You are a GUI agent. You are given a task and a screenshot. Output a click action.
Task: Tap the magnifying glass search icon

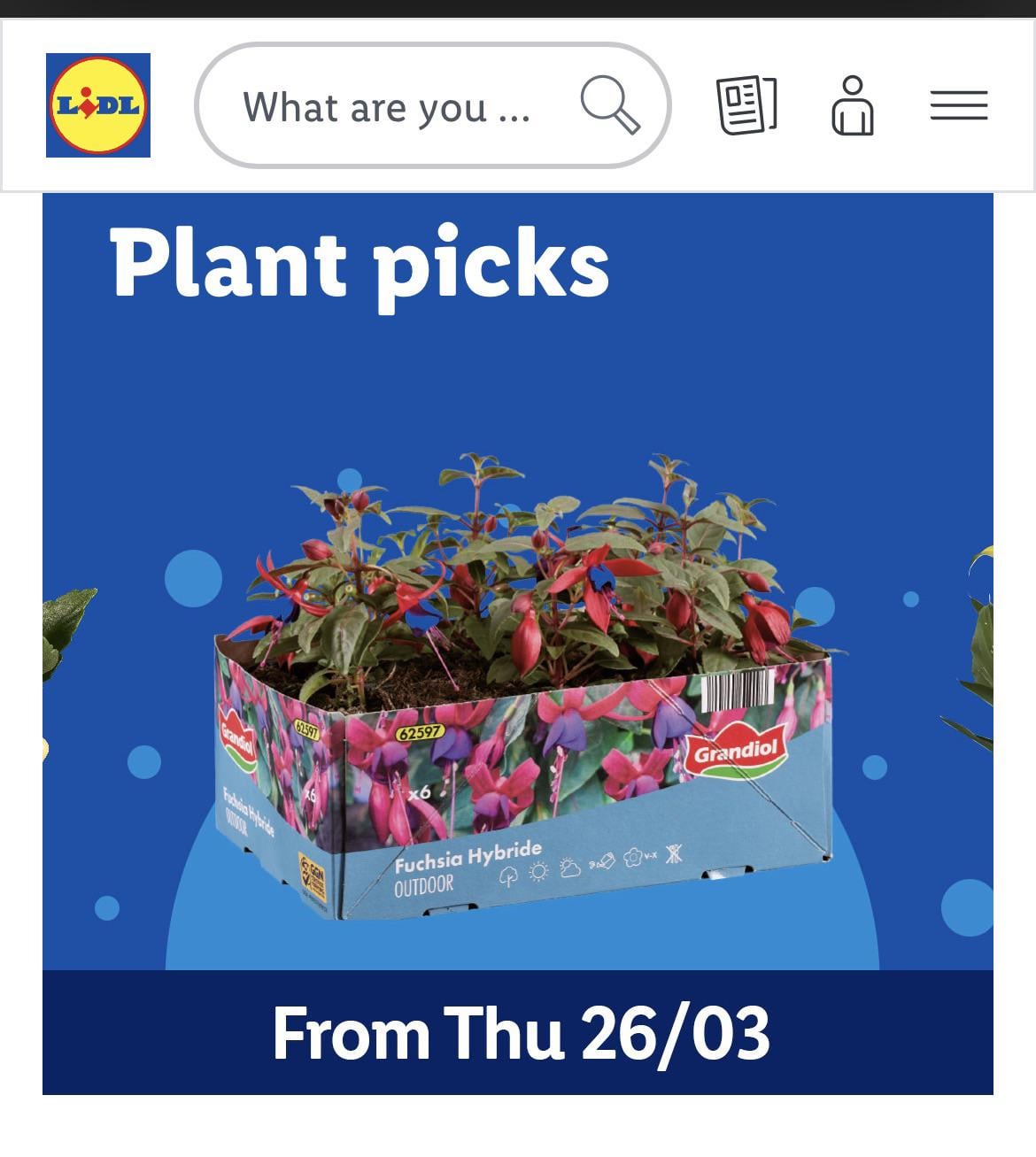(x=609, y=105)
